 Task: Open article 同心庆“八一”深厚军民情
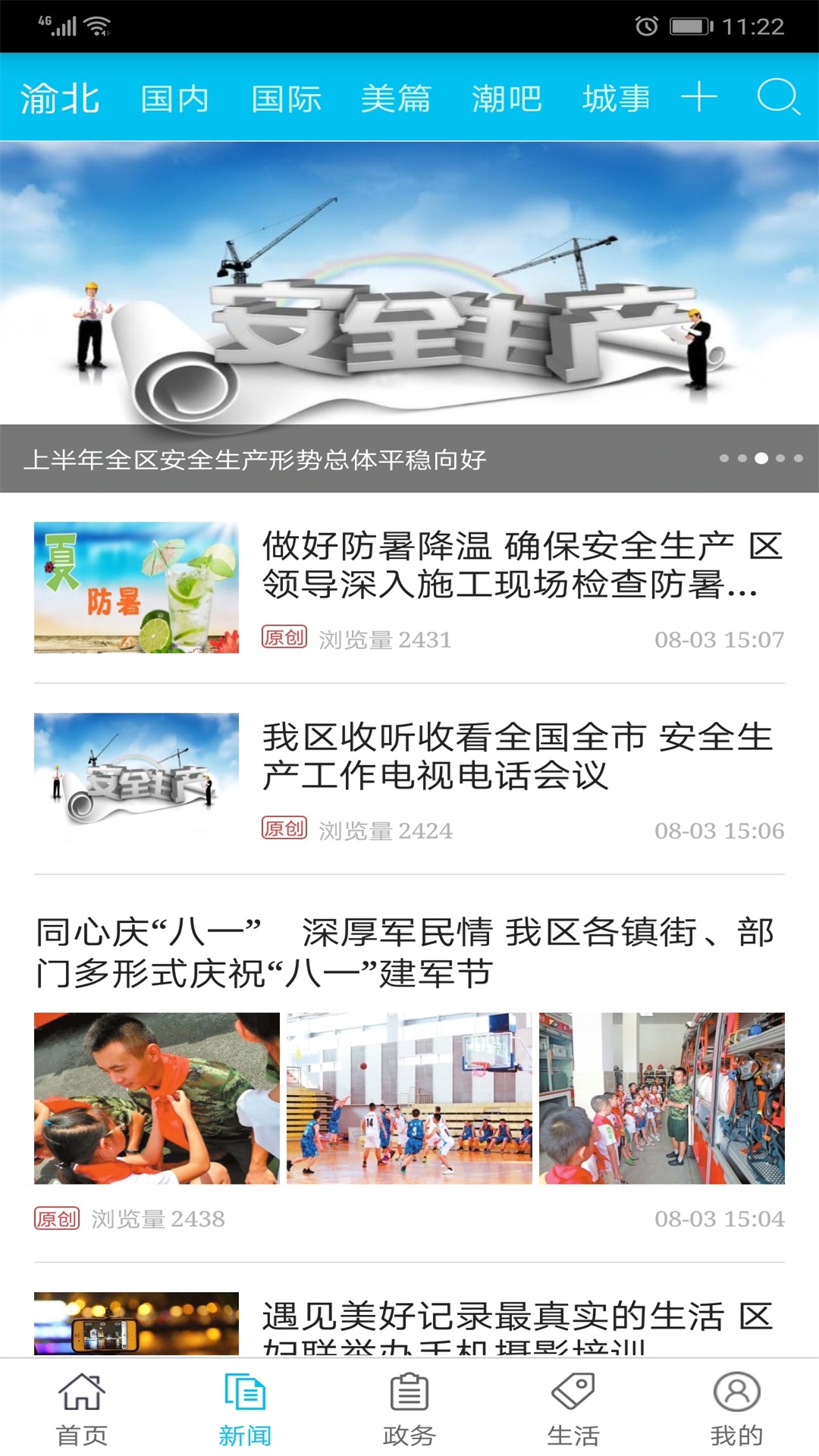click(406, 952)
